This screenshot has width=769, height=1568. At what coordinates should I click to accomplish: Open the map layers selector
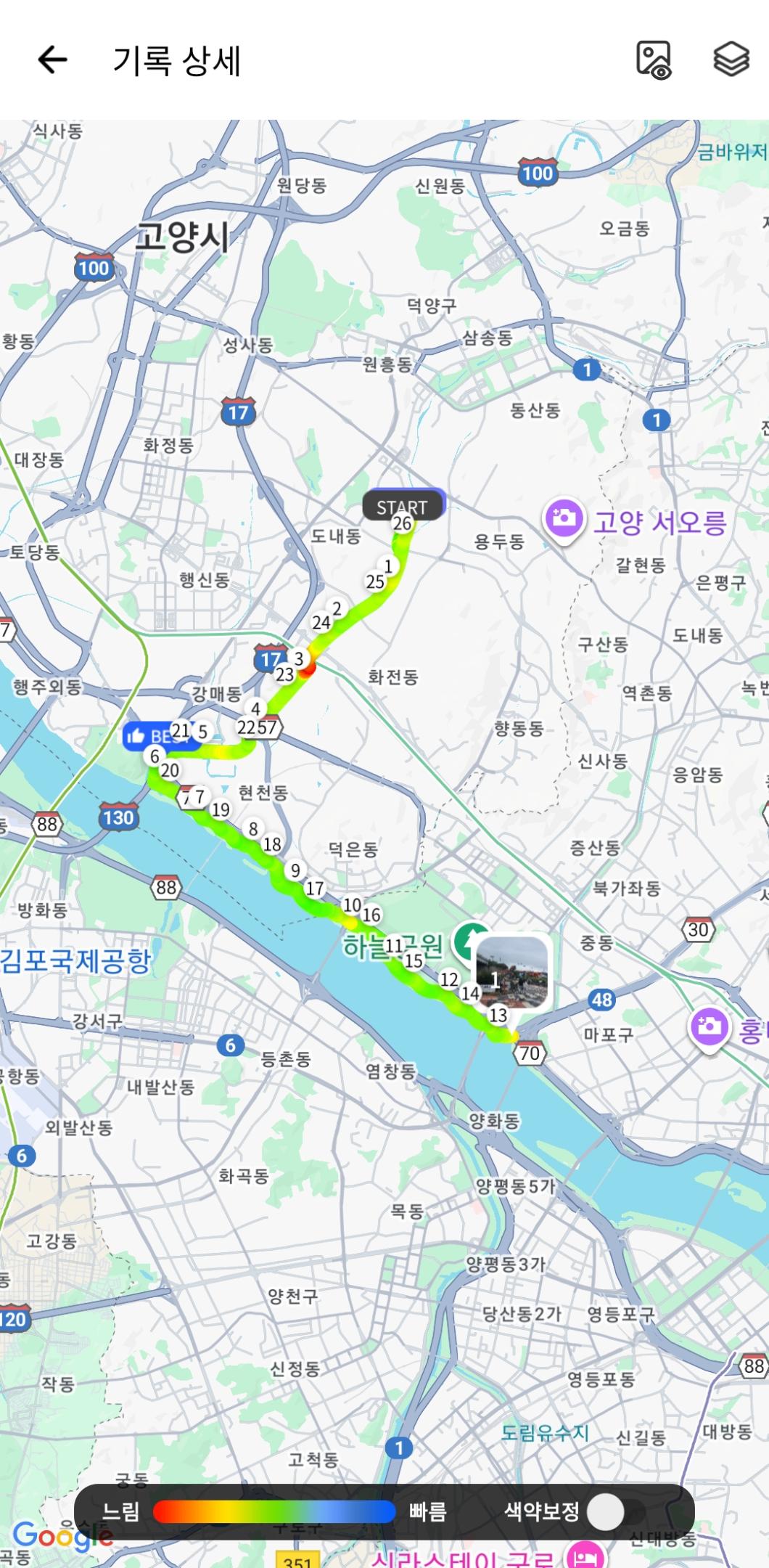(731, 60)
